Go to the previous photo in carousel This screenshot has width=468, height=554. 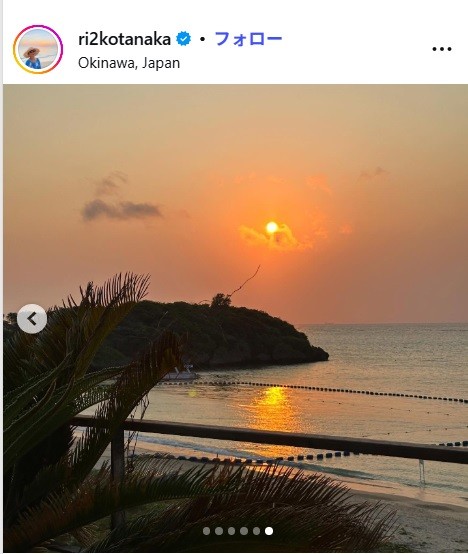tap(32, 319)
